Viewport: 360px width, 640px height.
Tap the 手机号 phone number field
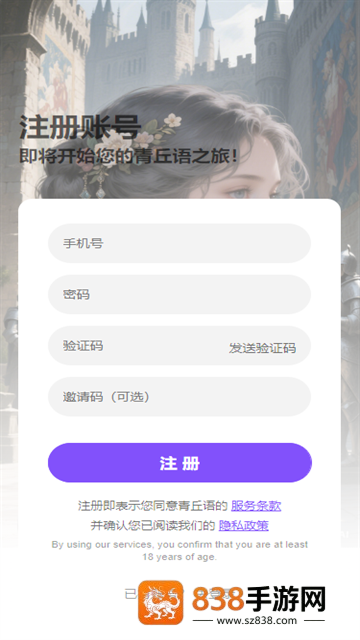click(180, 243)
